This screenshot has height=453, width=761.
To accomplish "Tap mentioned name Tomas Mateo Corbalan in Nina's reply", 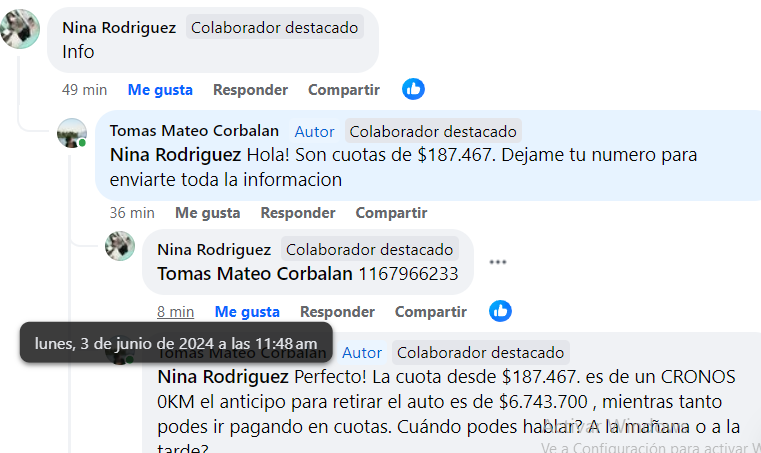I will pos(255,273).
